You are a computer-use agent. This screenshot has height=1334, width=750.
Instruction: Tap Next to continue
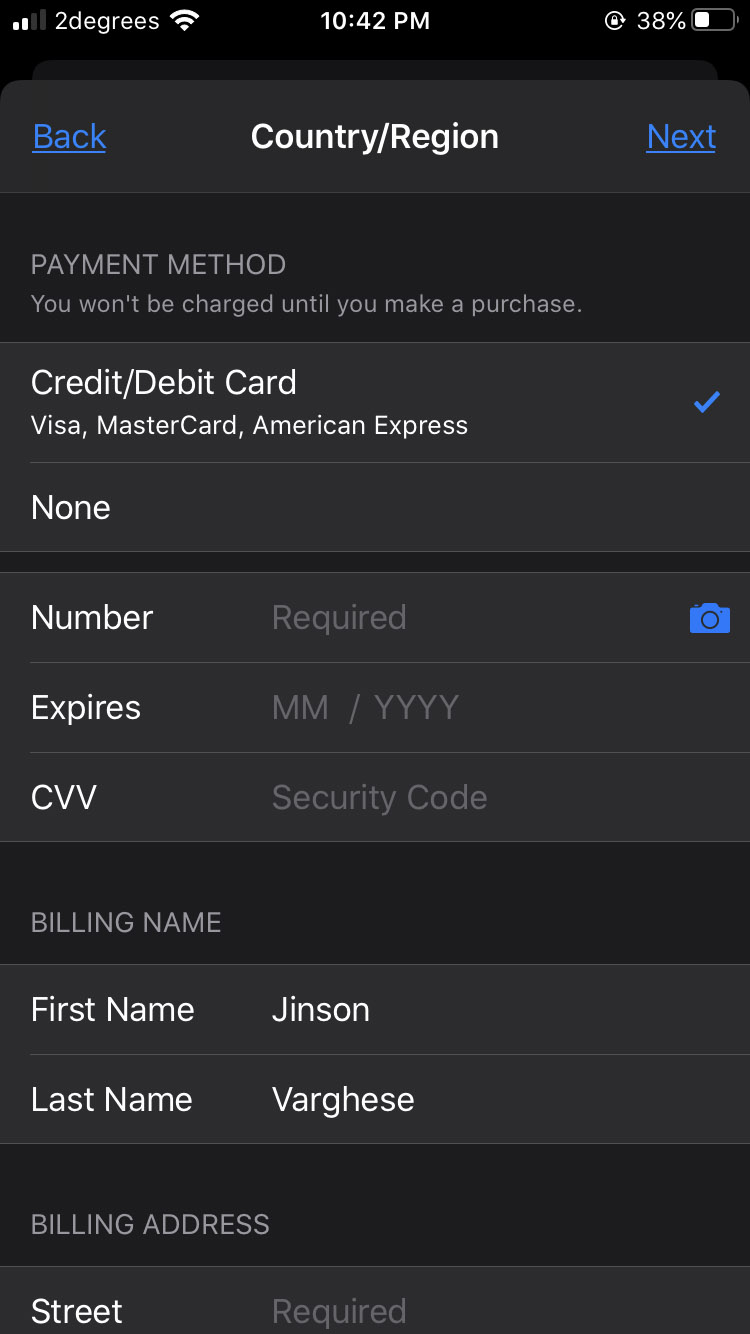click(681, 137)
